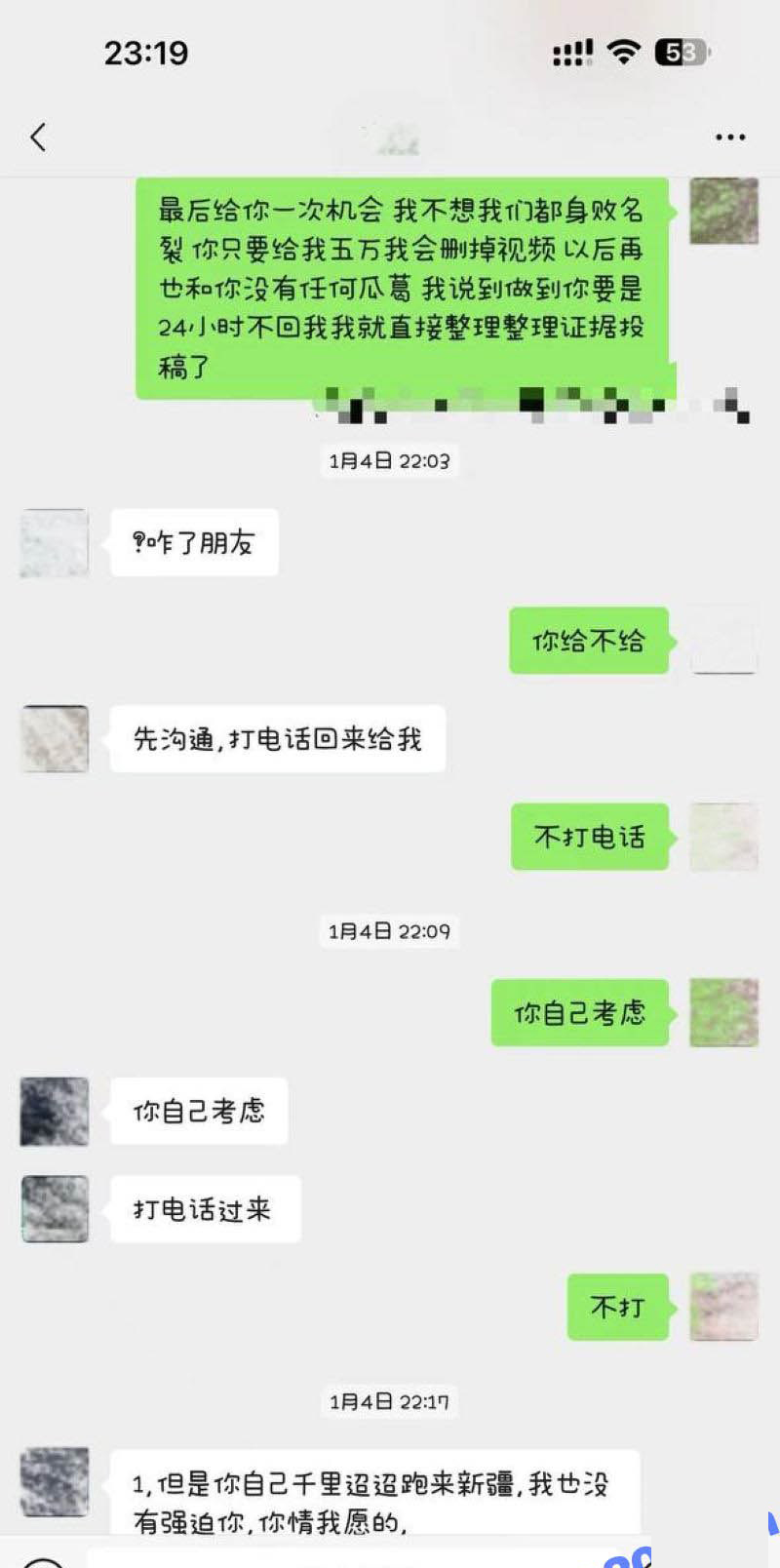Open the chat options three-dot menu
Viewport: 780px width, 1568px height.
point(729,137)
